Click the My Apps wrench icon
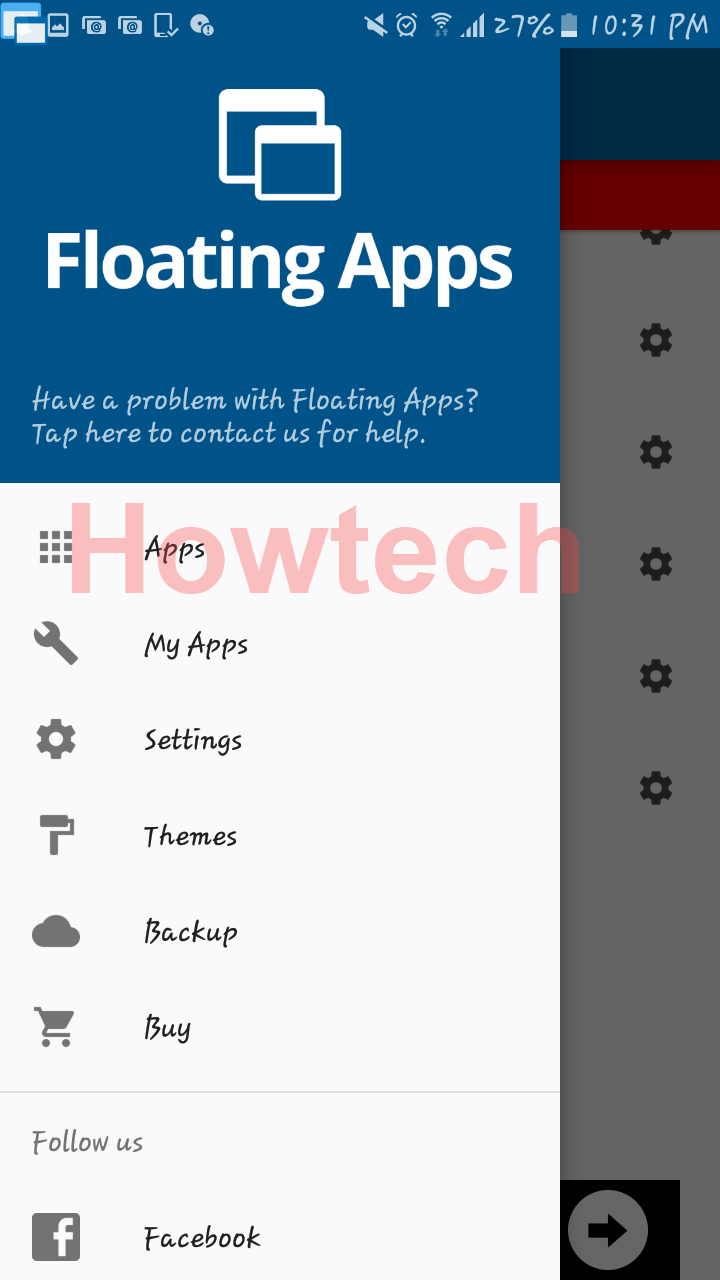Viewport: 720px width, 1280px height. (56, 643)
